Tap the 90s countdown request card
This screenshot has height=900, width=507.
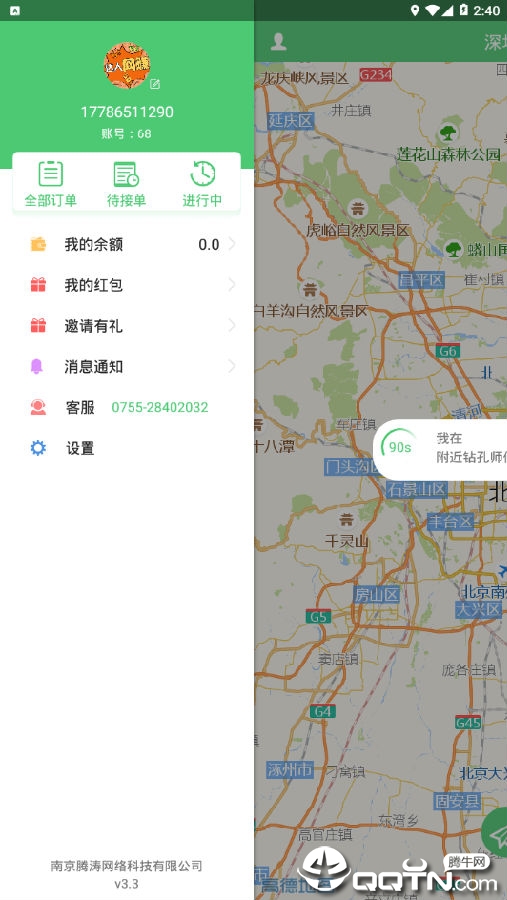click(x=440, y=449)
